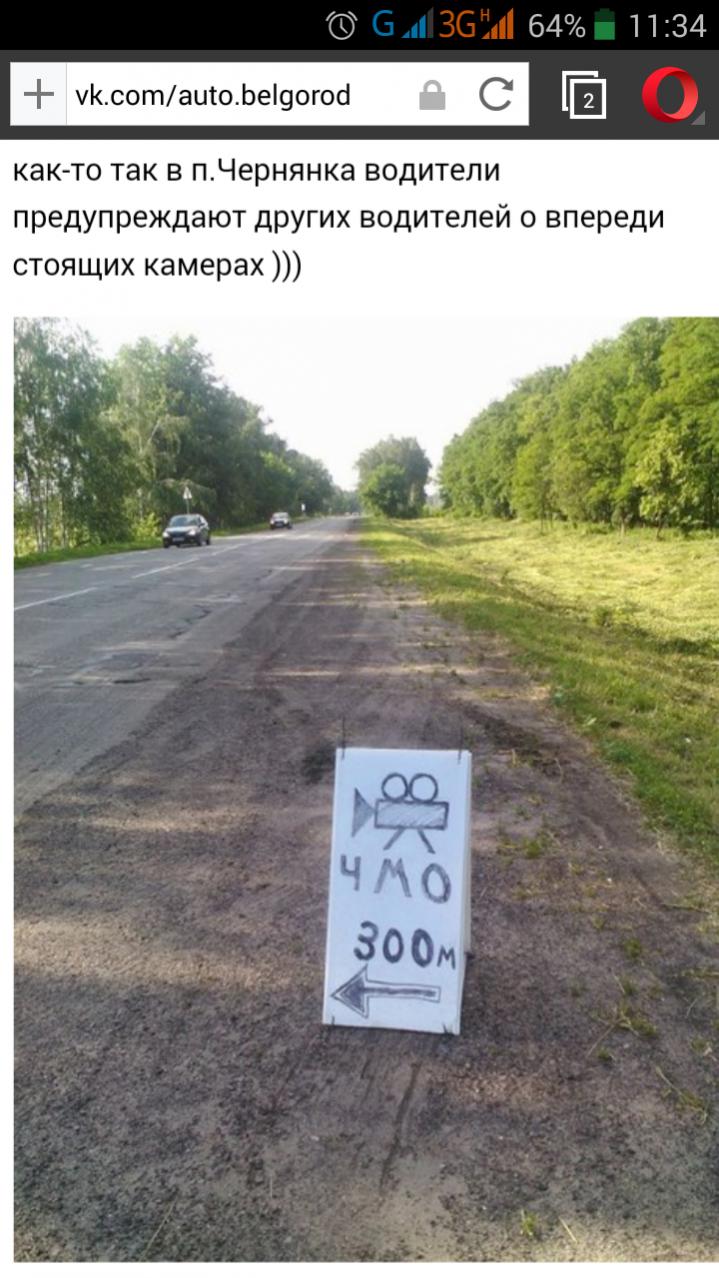Open the Opera main menu

[x=670, y=95]
